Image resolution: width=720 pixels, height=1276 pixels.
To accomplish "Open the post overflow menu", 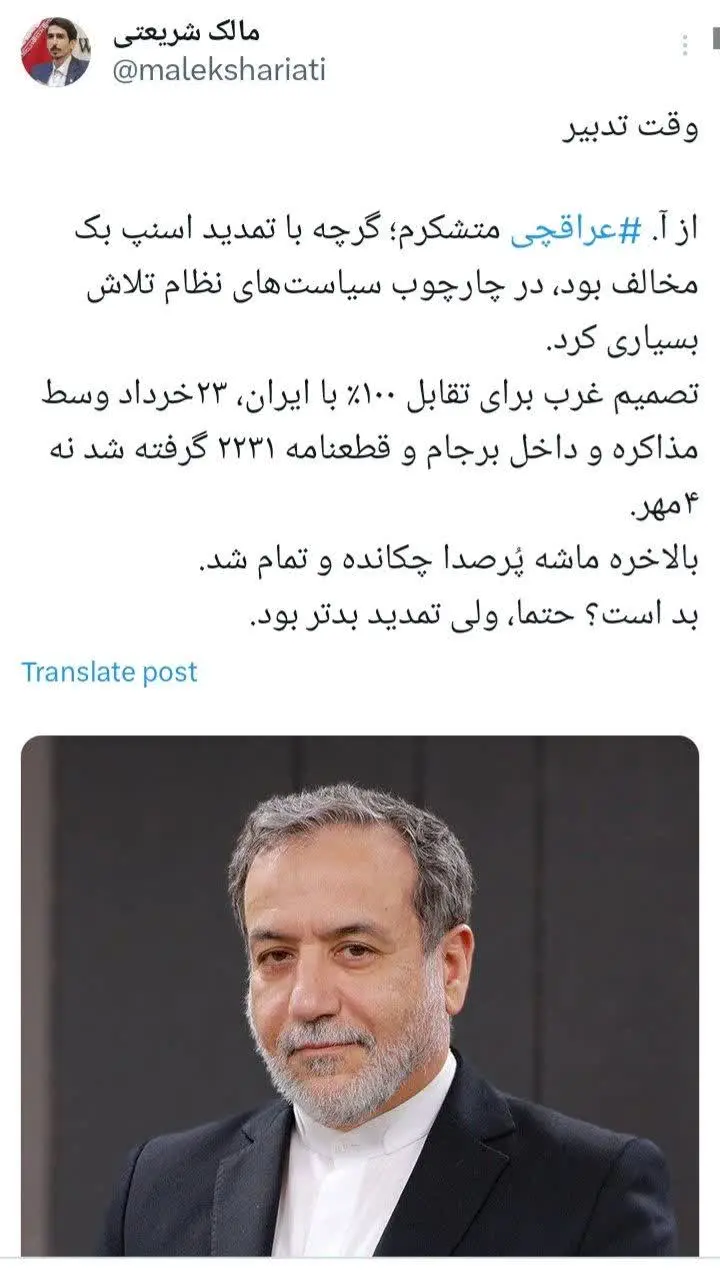I will point(686,45).
